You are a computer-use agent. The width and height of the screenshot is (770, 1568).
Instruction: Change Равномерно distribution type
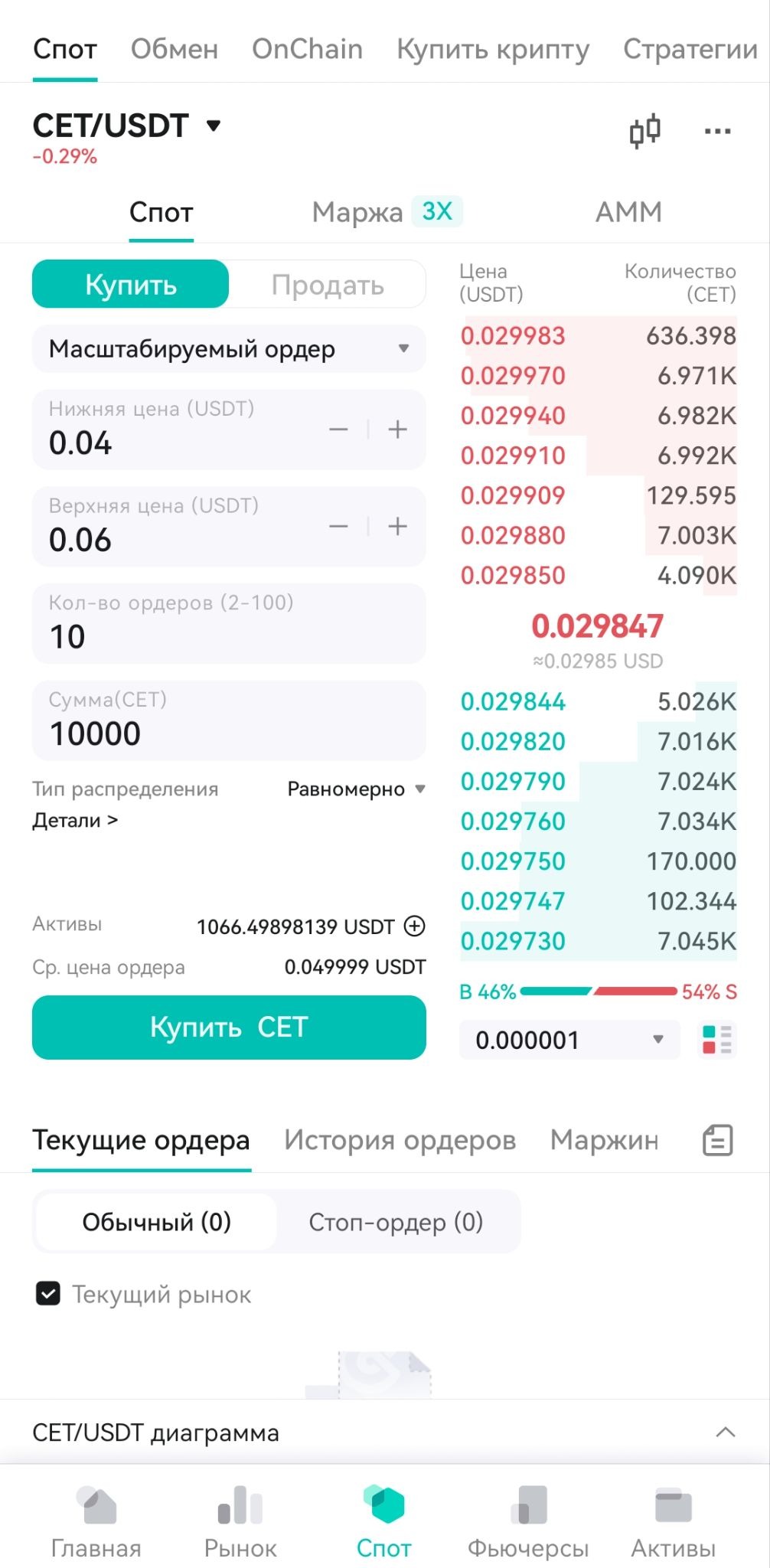click(x=356, y=789)
